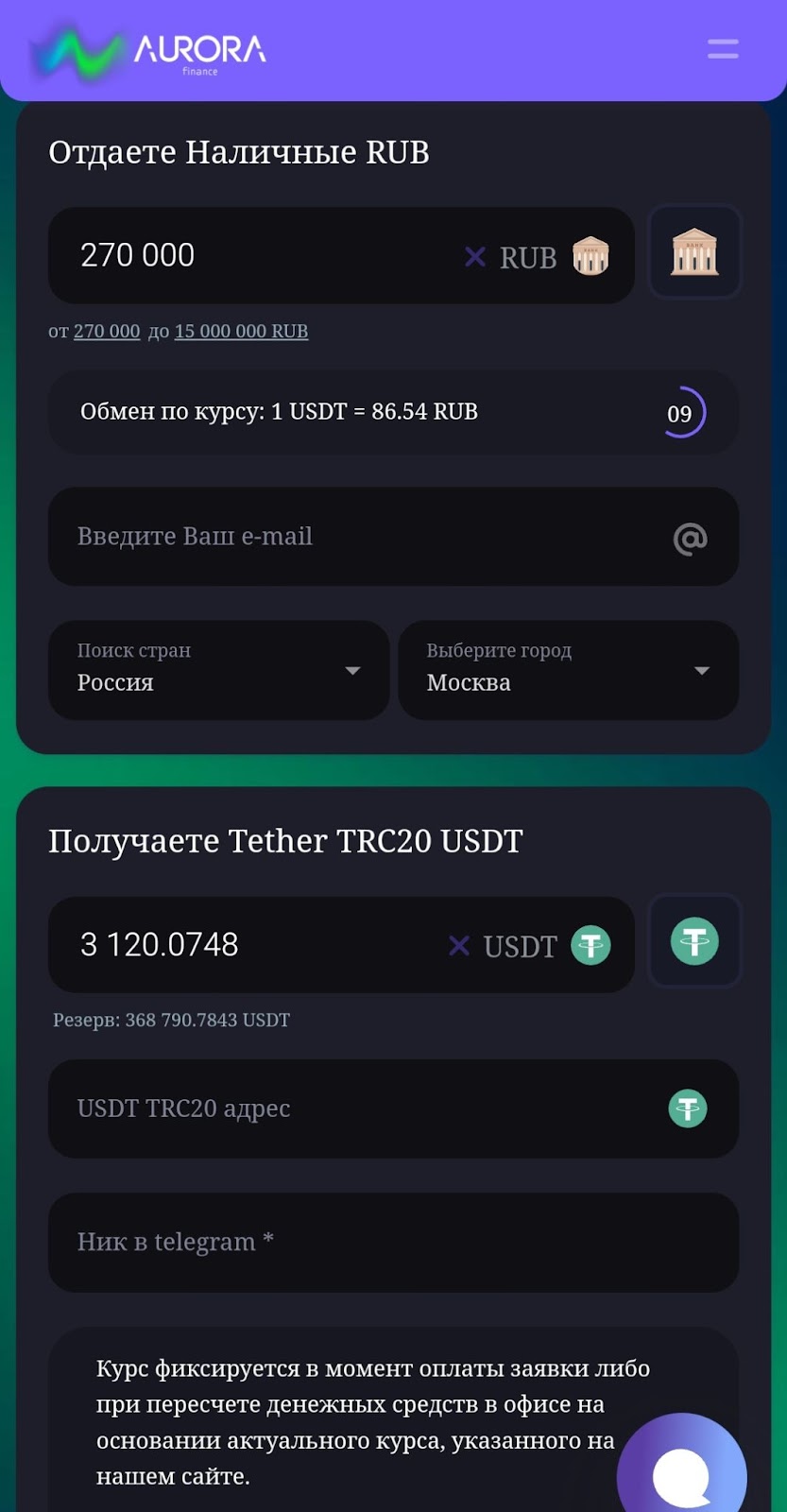This screenshot has height=1512, width=787.
Task: Clear the USDT amount with X
Action: (459, 946)
